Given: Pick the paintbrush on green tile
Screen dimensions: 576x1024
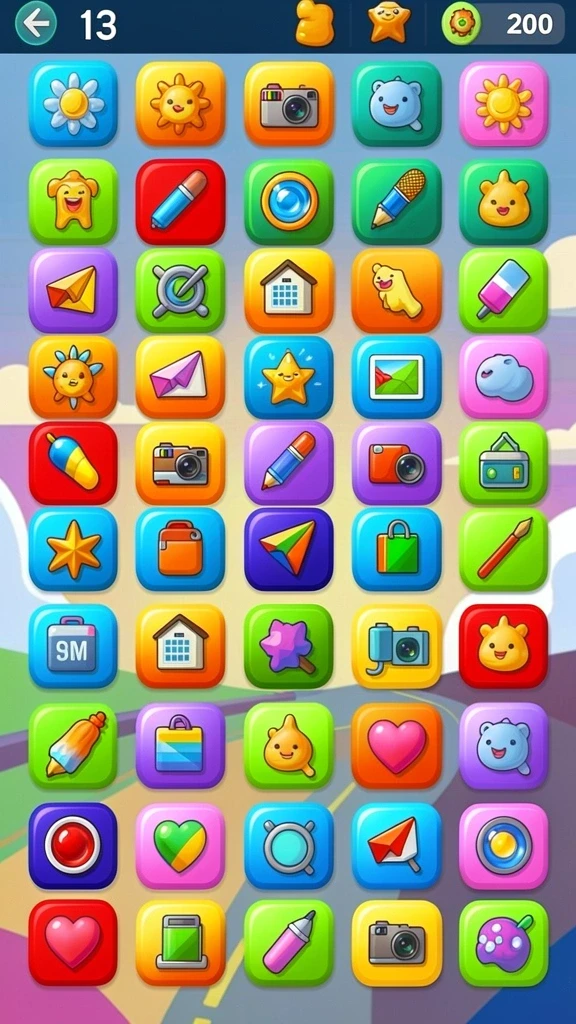Looking at the screenshot, I should (504, 549).
